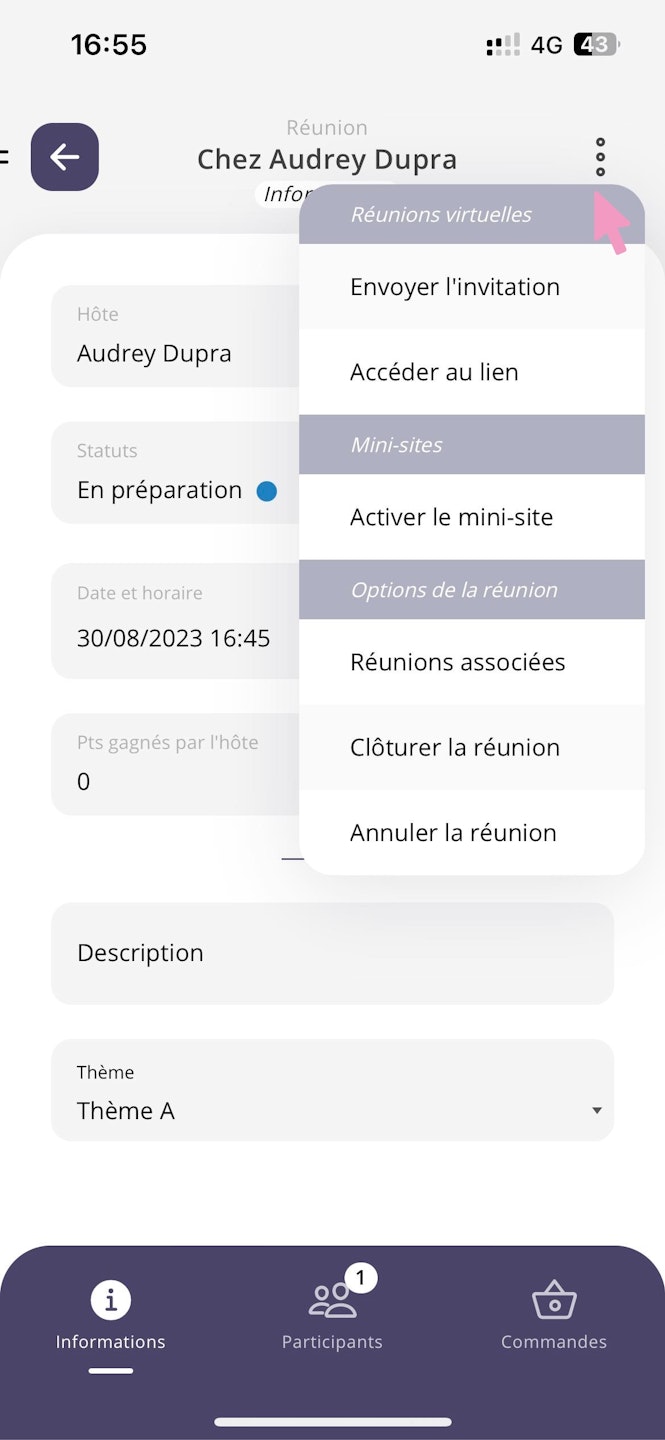
Task: Select Clôturer la réunion
Action: [x=454, y=747]
